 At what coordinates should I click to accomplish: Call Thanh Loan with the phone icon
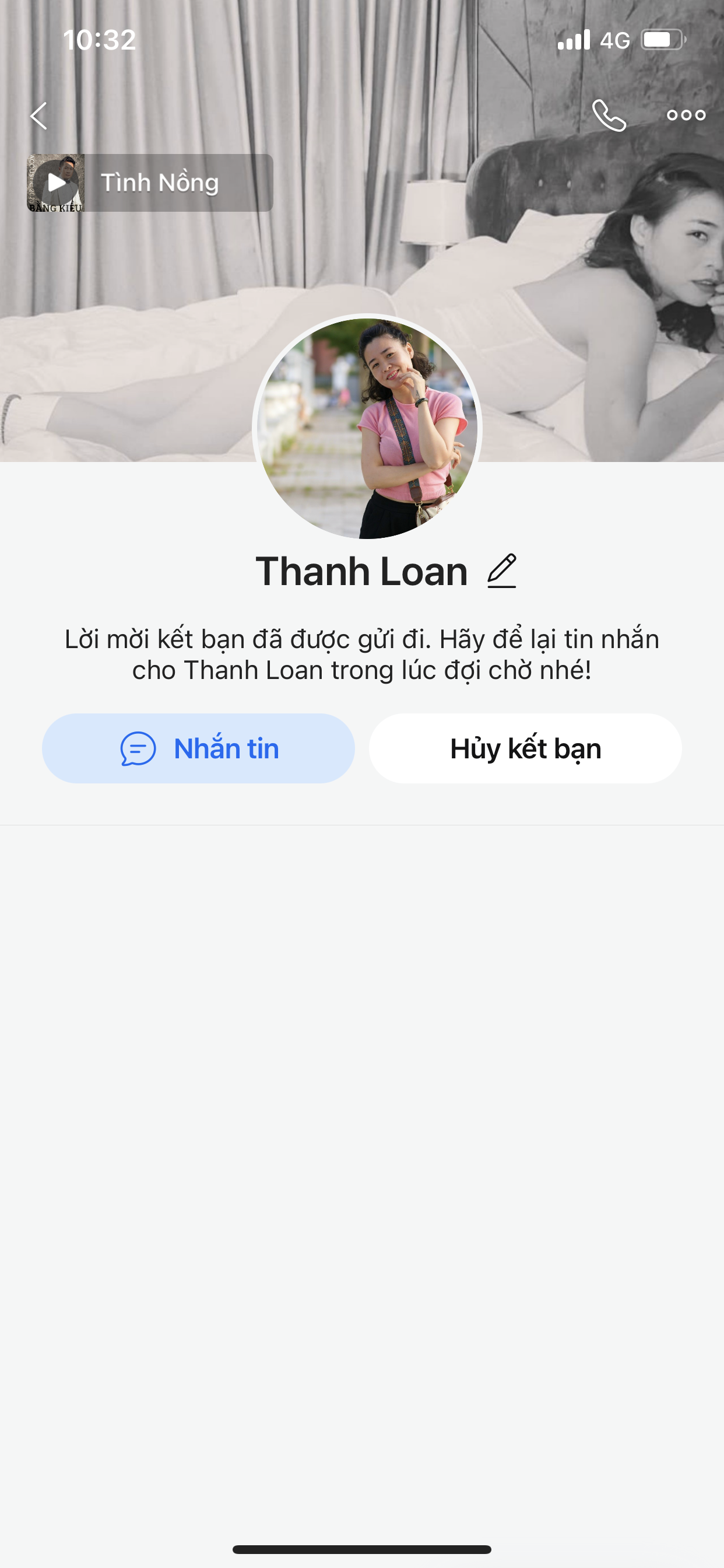pos(609,116)
